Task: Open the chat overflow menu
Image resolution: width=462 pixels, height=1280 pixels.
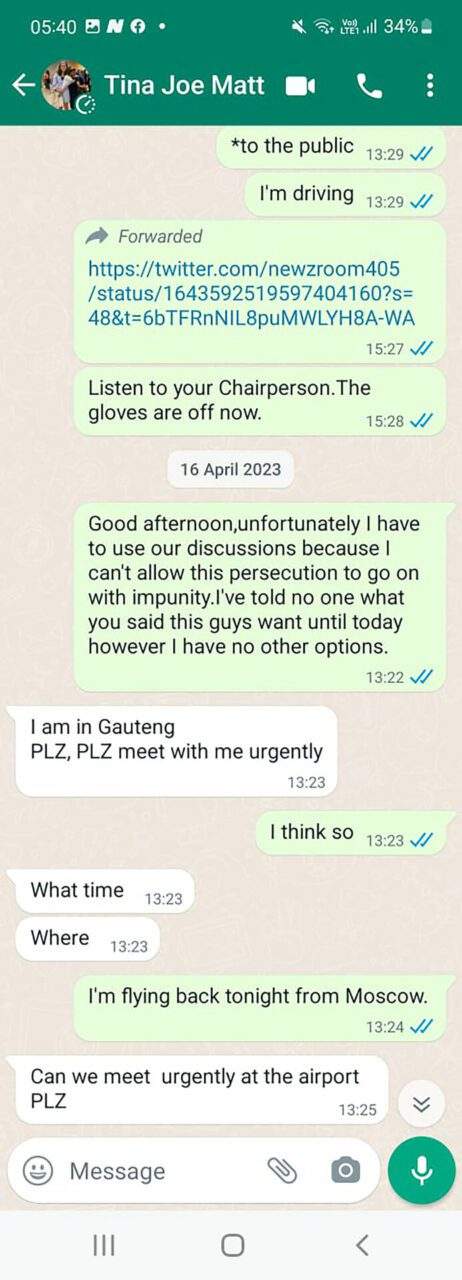Action: click(x=430, y=86)
